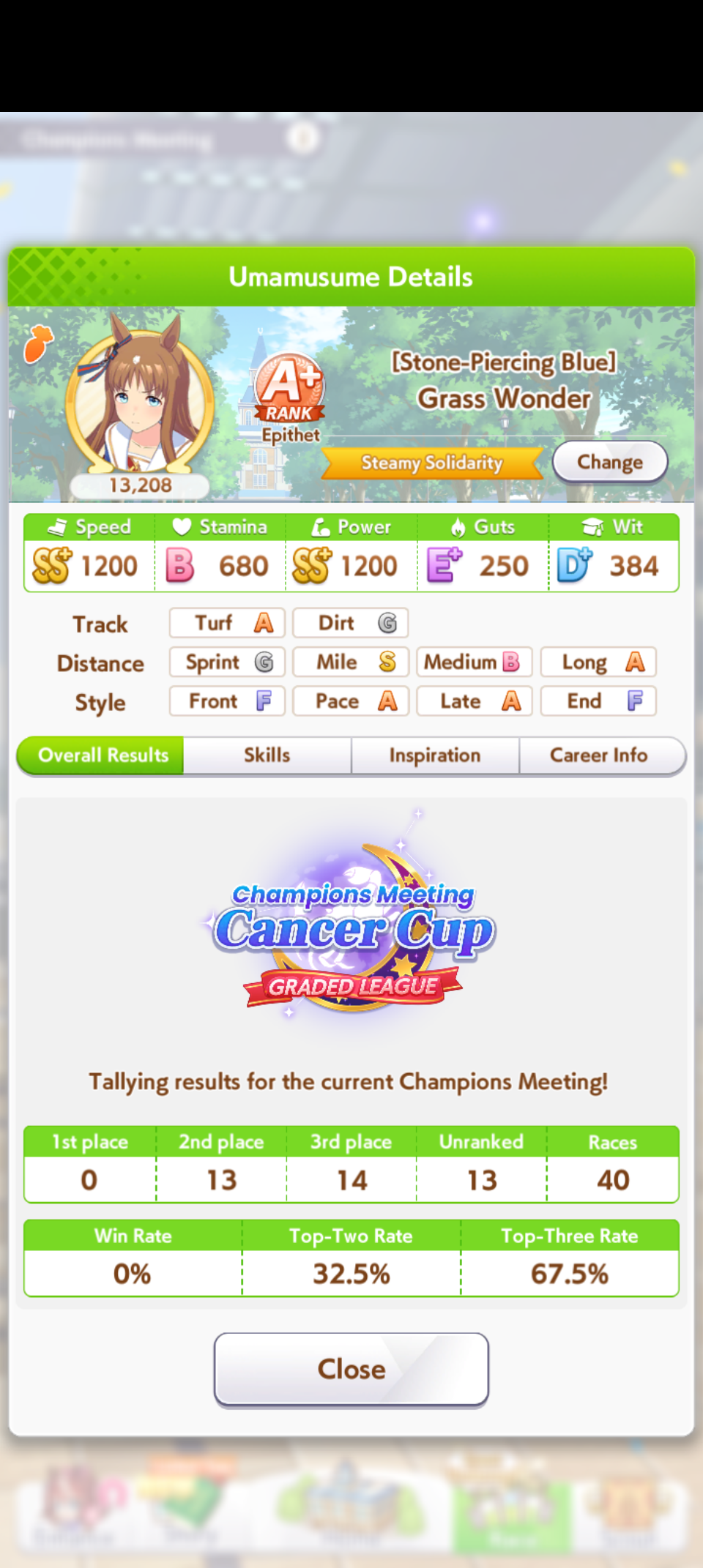Select the Overall Results tab

coord(101,755)
